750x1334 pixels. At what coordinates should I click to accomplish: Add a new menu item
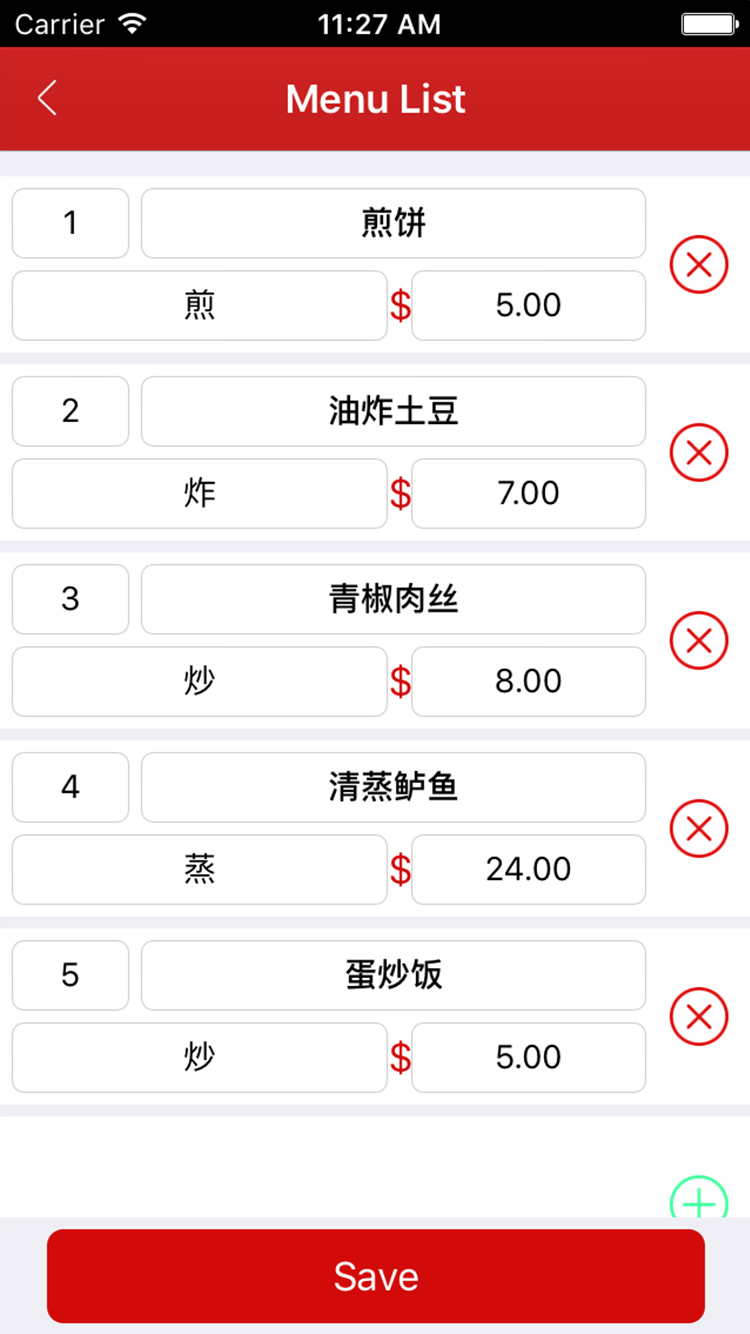698,1200
